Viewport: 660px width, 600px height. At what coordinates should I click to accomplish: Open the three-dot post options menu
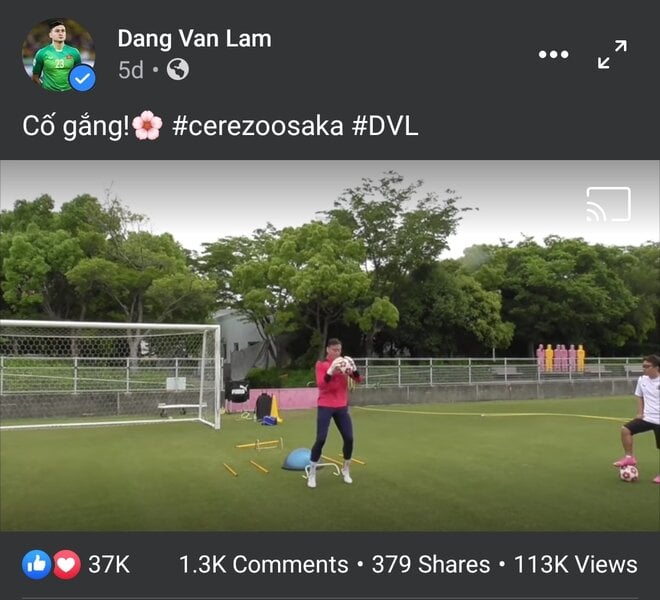(x=553, y=54)
